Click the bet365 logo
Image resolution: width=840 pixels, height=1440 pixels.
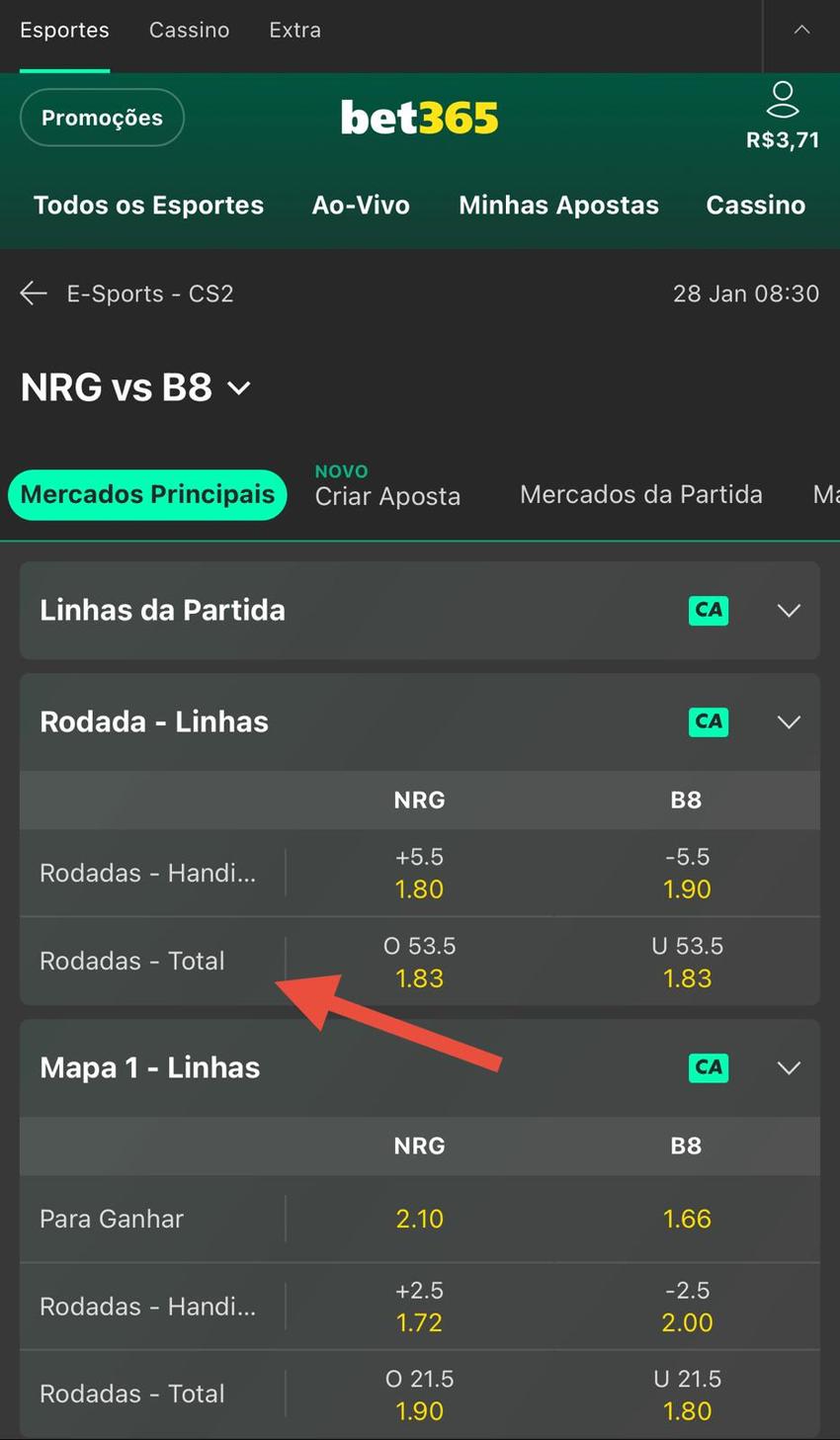pos(419,116)
